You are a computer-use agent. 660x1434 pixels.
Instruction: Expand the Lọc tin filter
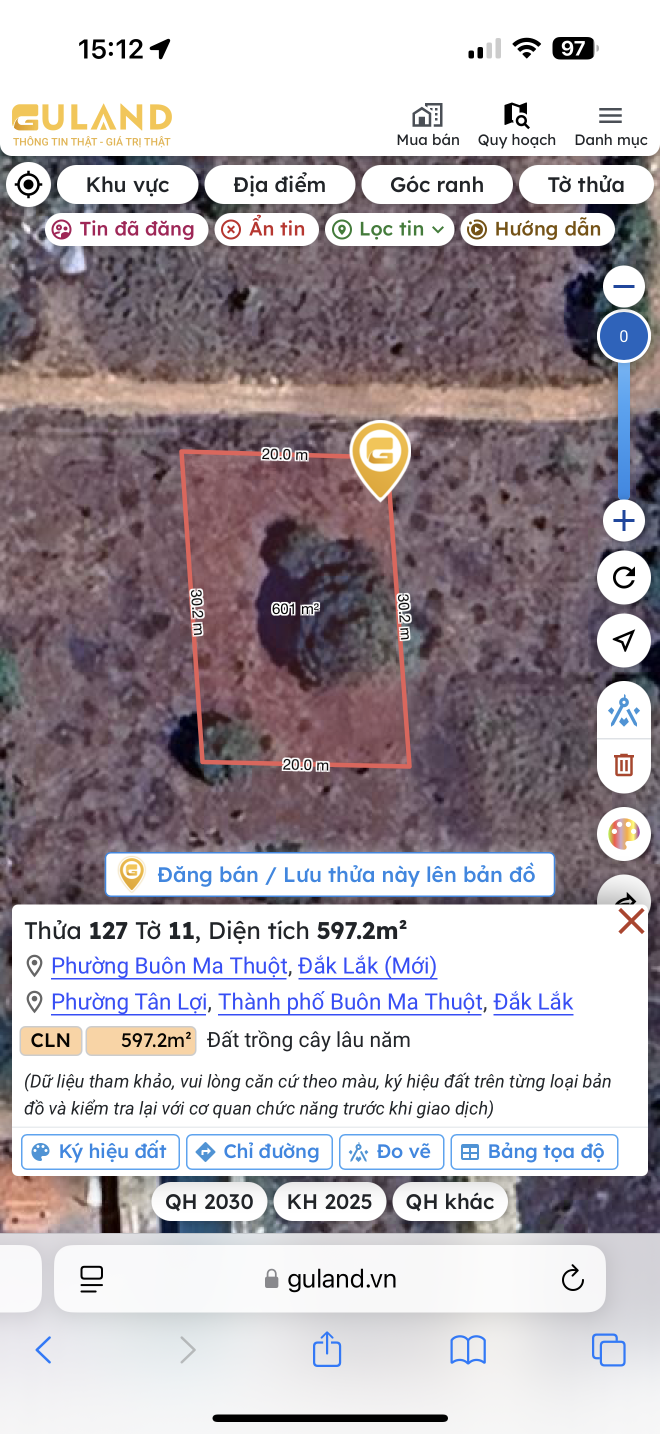coord(389,229)
